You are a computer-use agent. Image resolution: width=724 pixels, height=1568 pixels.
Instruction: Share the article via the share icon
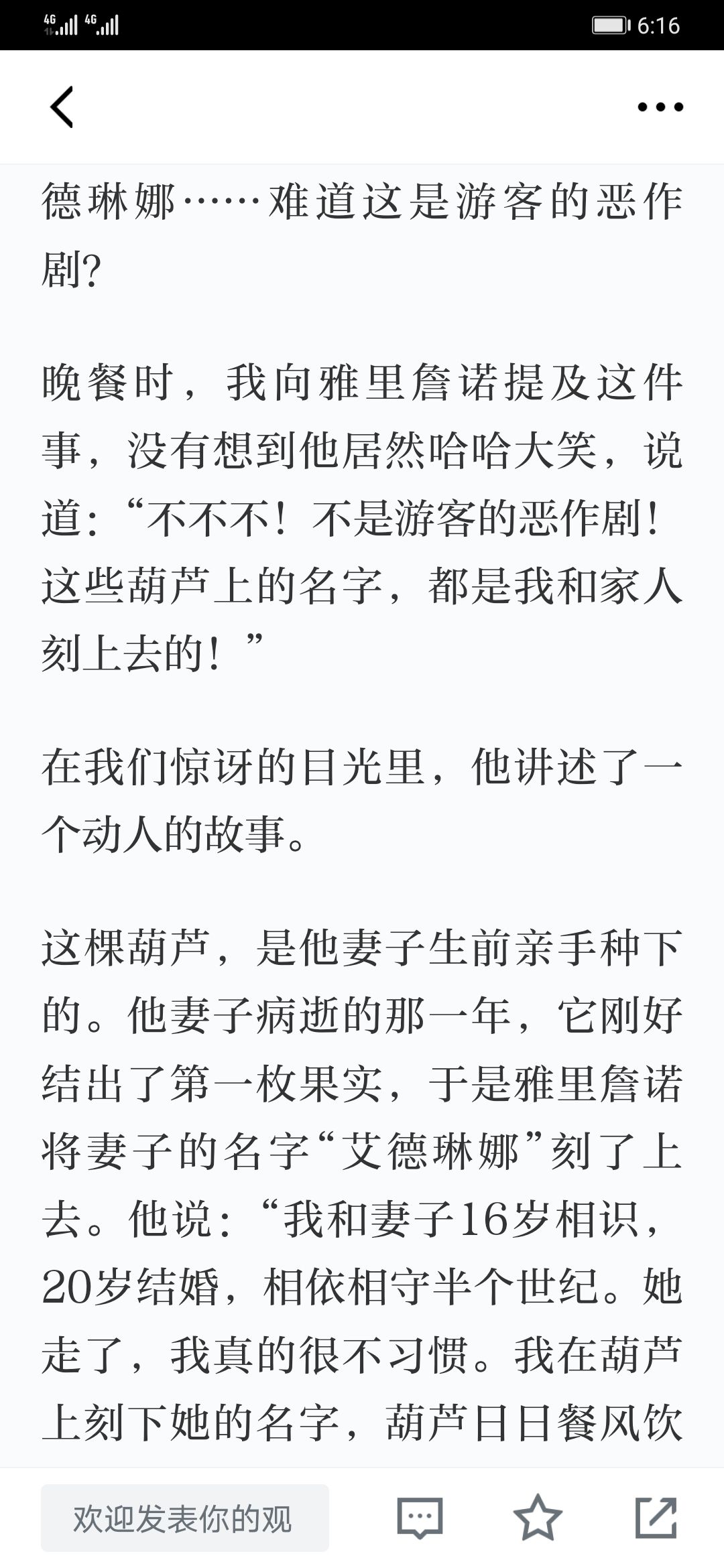click(x=656, y=1517)
